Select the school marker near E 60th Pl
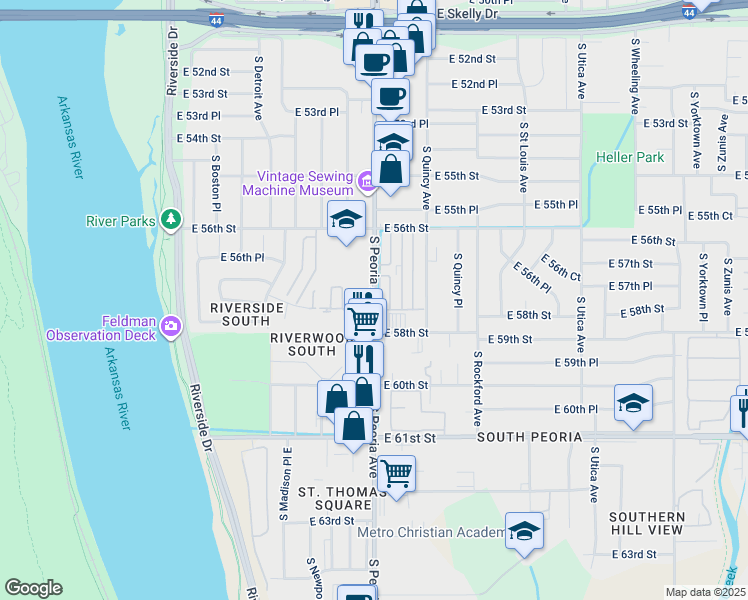This screenshot has height=600, width=748. 633,404
